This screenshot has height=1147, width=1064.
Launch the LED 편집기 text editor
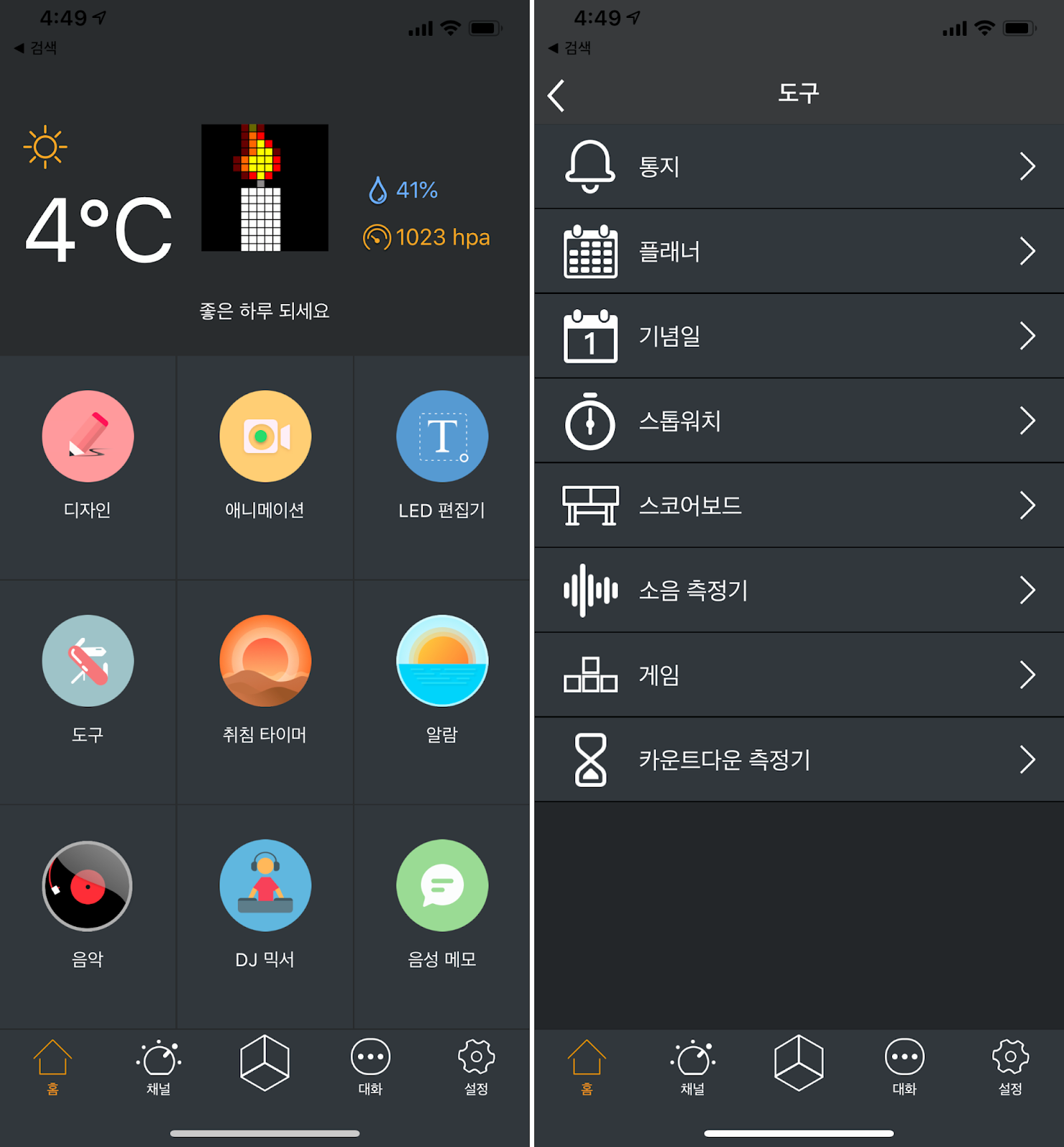click(x=442, y=437)
